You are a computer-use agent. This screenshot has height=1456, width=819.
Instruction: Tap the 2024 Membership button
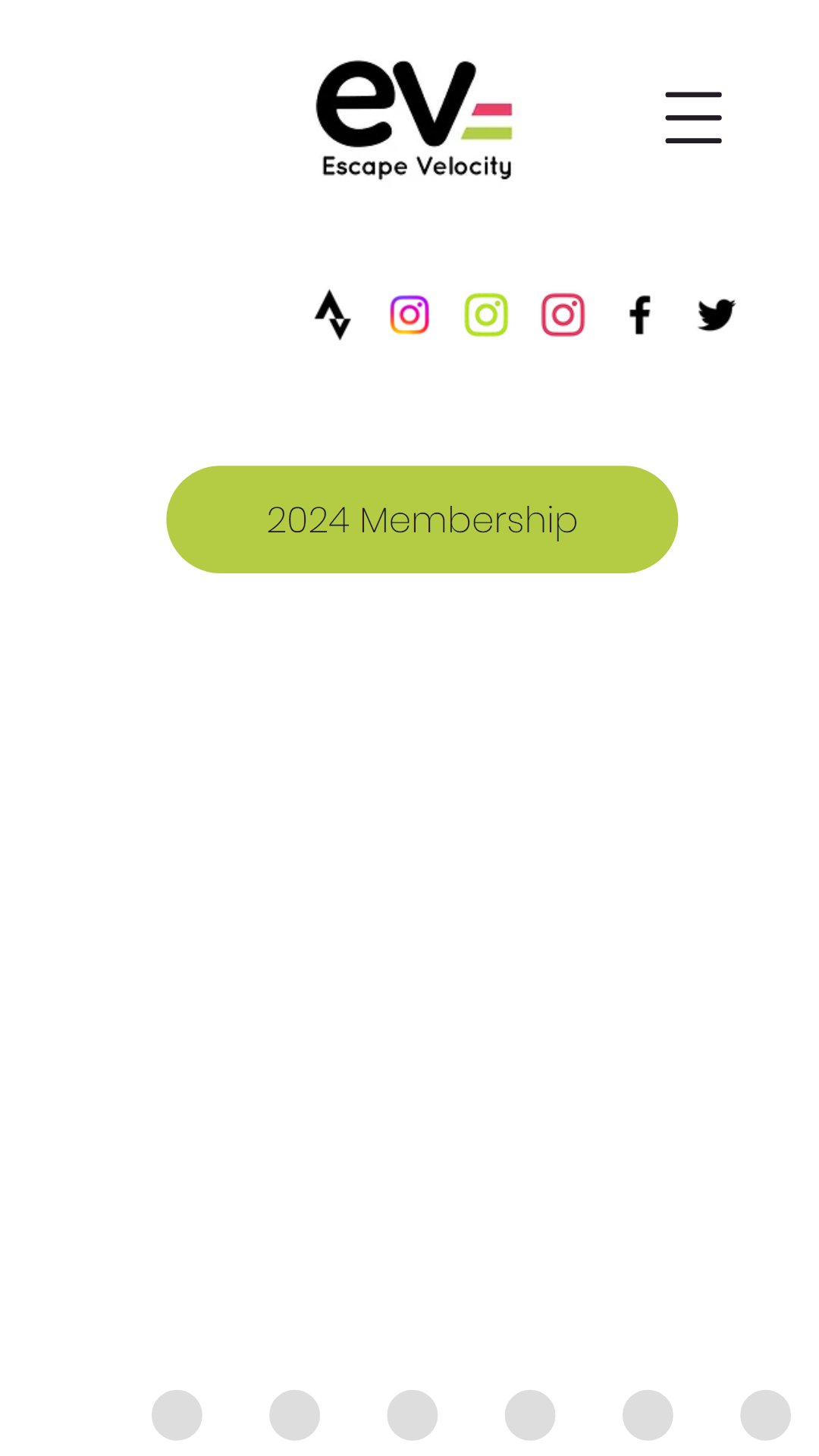[x=422, y=519]
